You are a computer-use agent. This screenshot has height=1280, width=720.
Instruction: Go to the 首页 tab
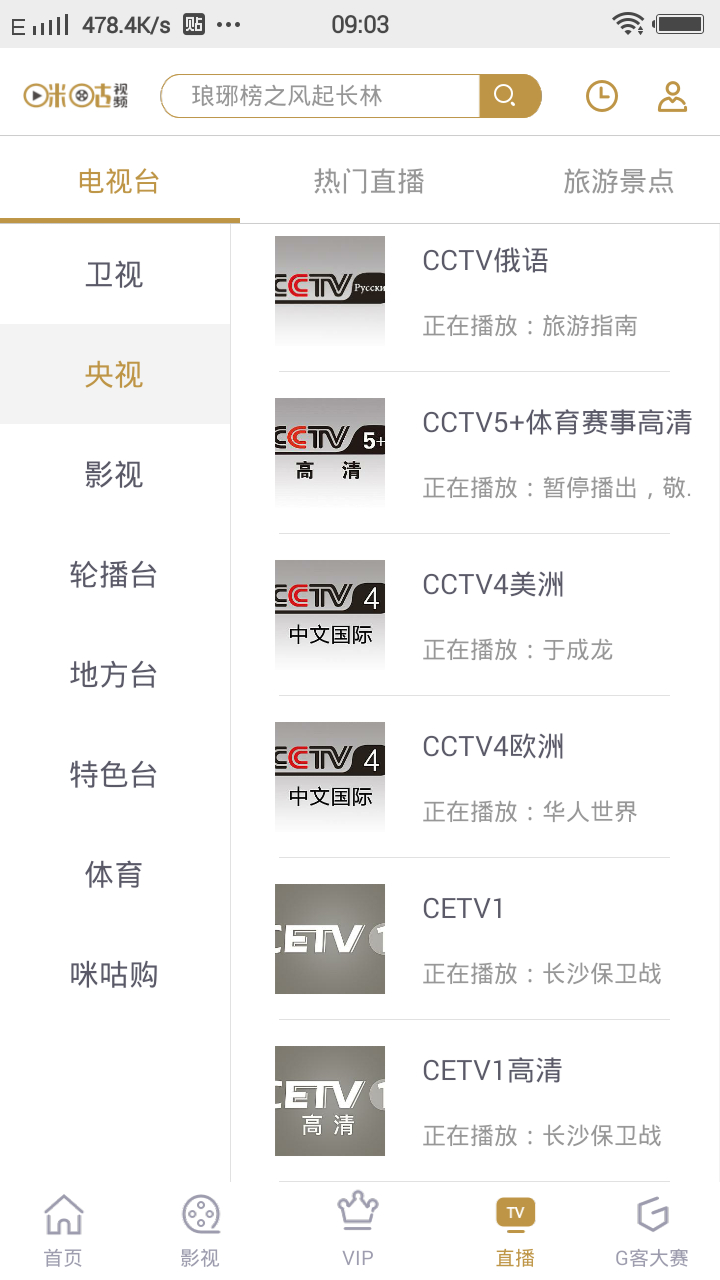point(63,1231)
